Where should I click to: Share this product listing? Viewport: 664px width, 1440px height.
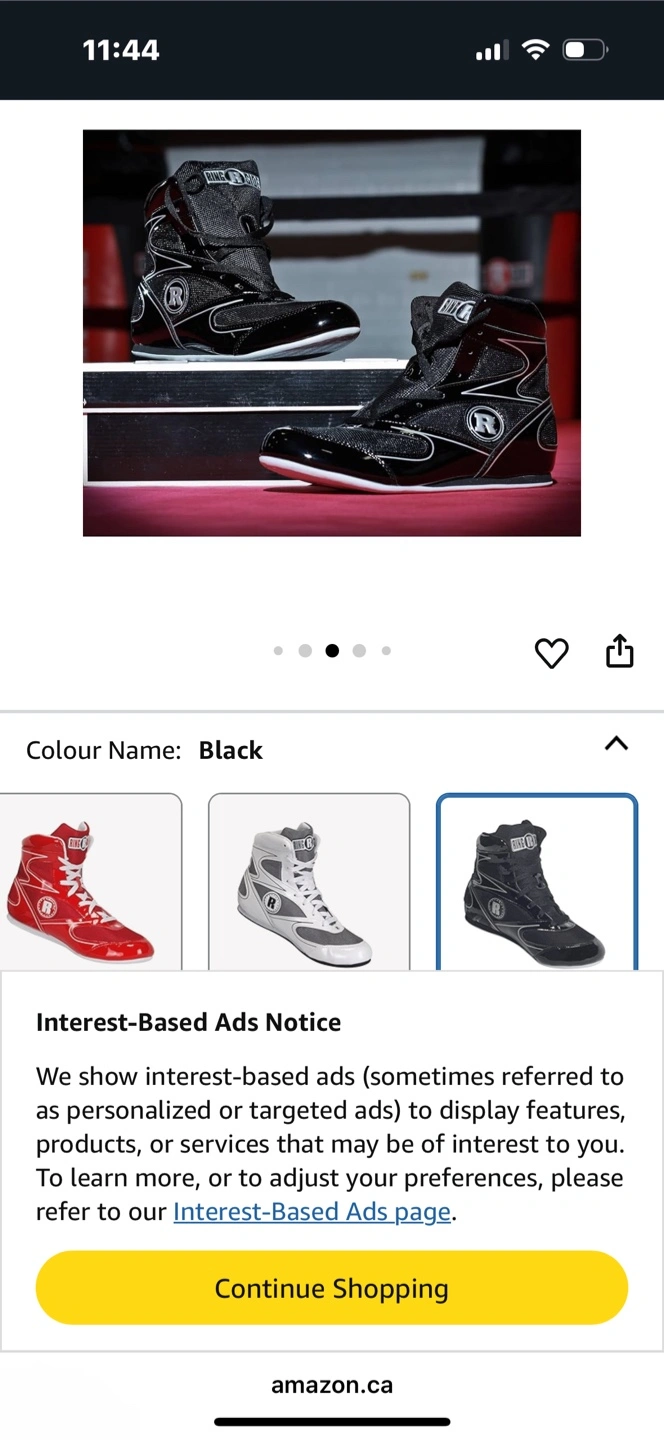click(620, 650)
